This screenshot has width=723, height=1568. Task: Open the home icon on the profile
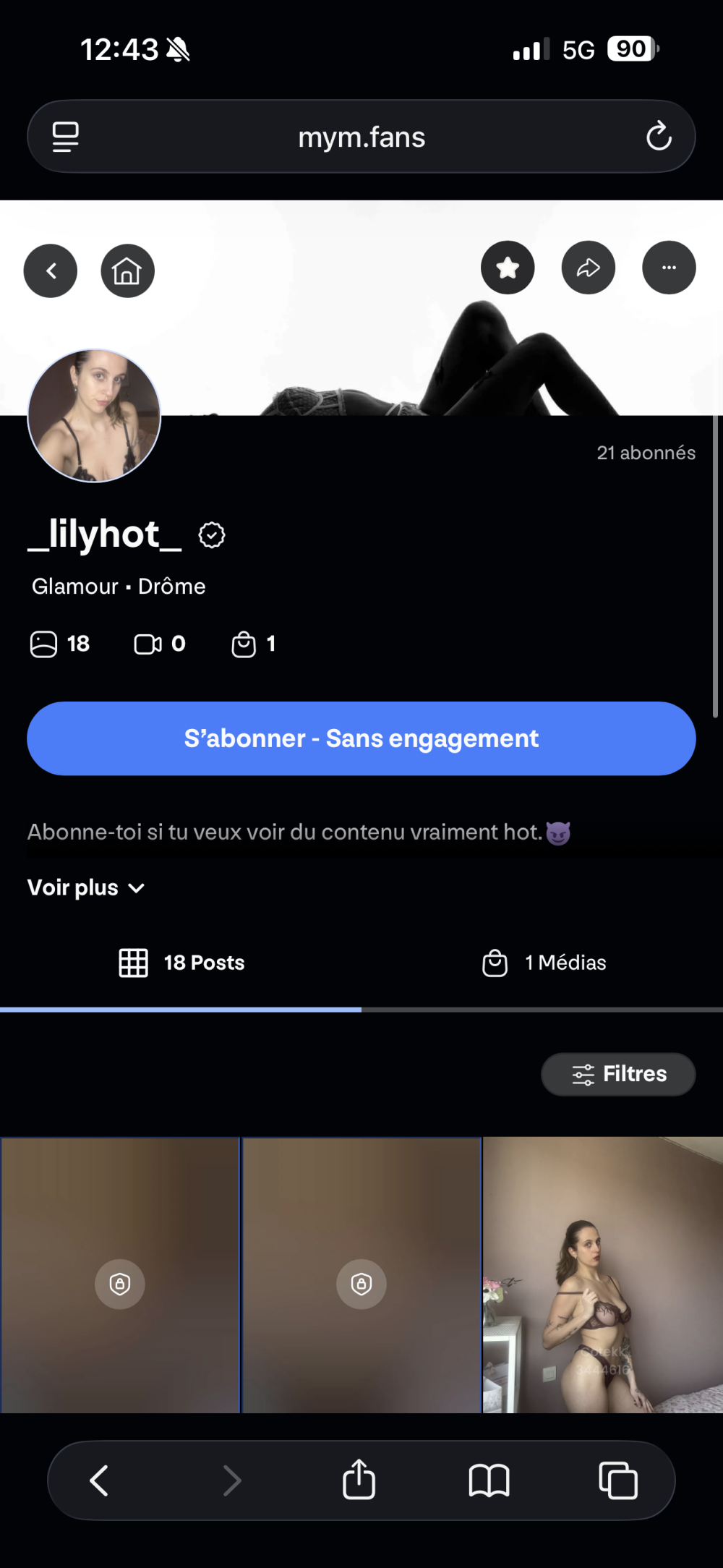127,271
